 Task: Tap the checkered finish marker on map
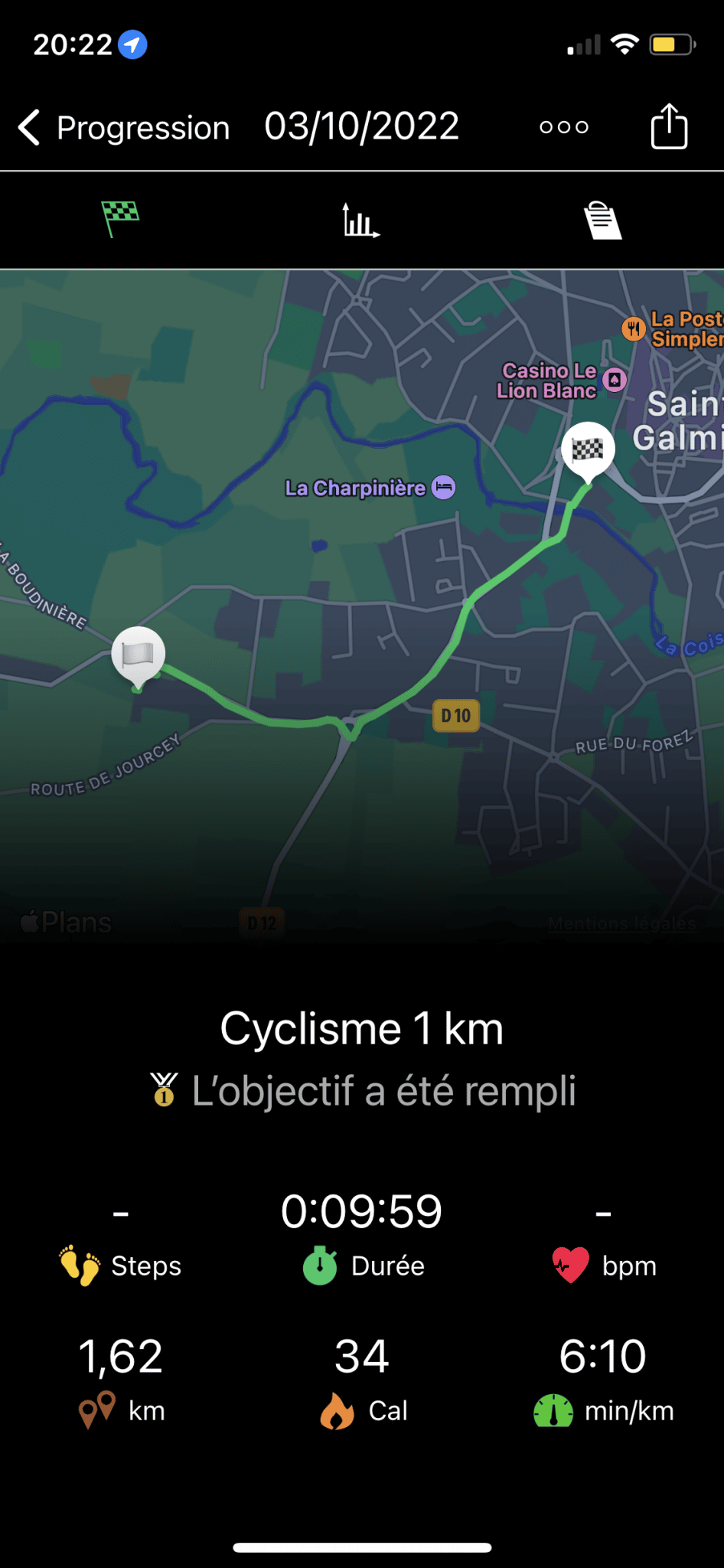tap(588, 452)
